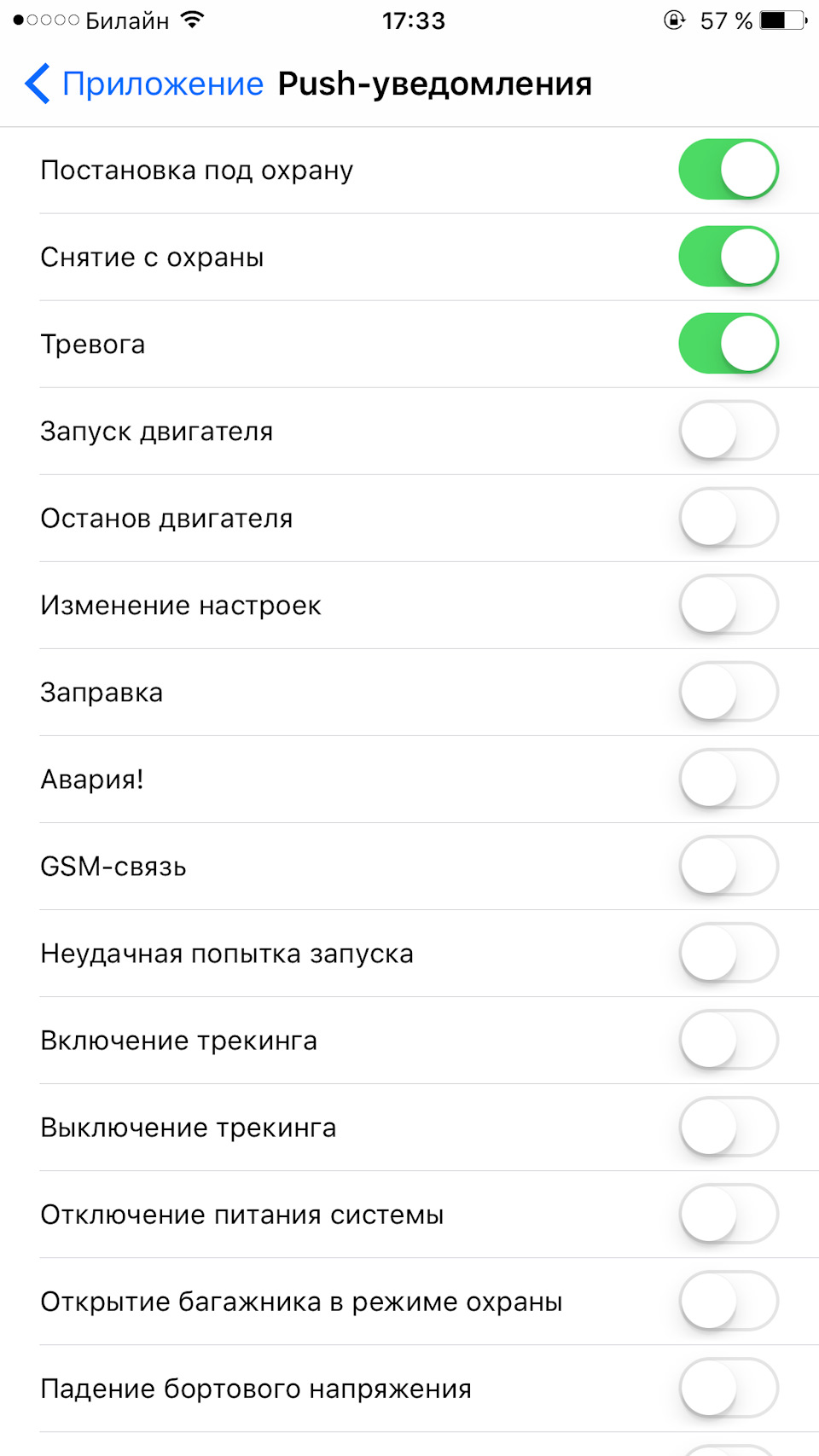The image size is (819, 1456).
Task: Turn on Останов двигателя toggle
Action: tap(728, 518)
